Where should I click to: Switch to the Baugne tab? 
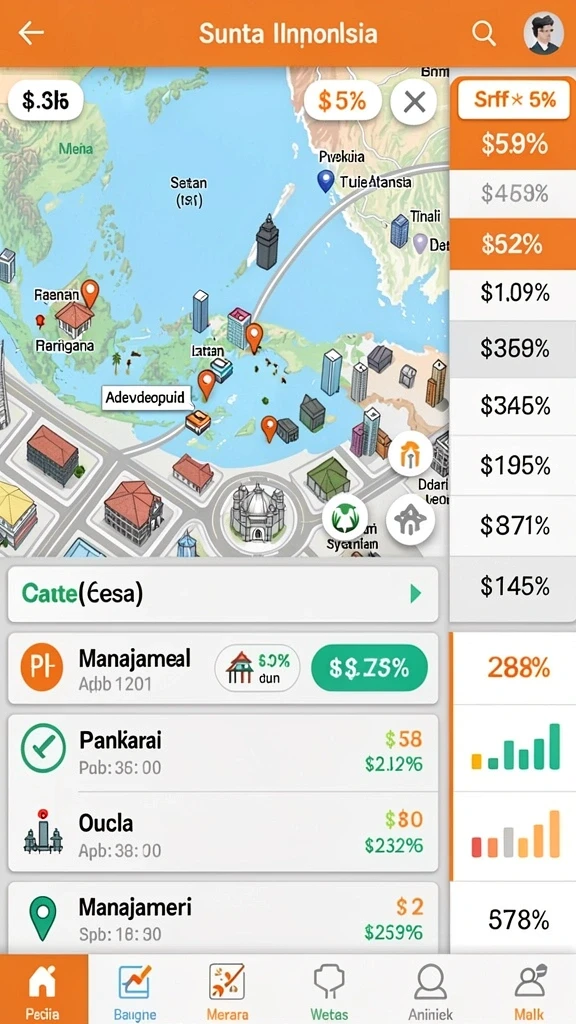coord(135,989)
